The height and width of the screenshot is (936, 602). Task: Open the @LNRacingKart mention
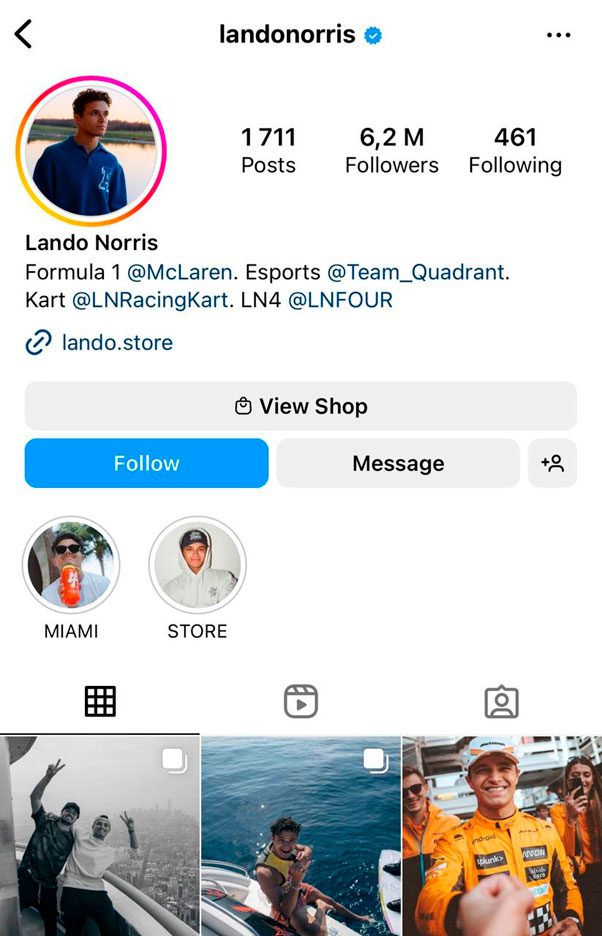(150, 300)
